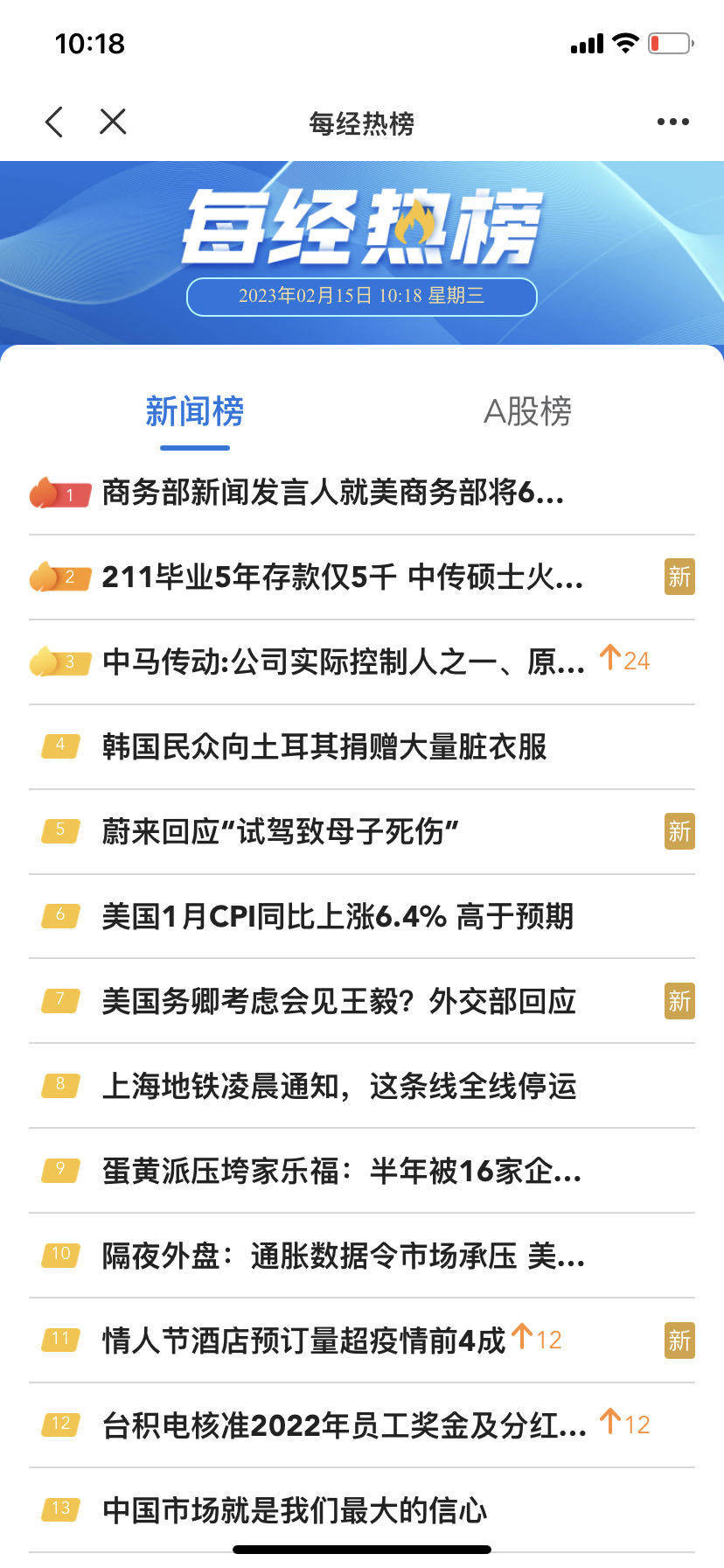Go back to the previous page

point(54,122)
